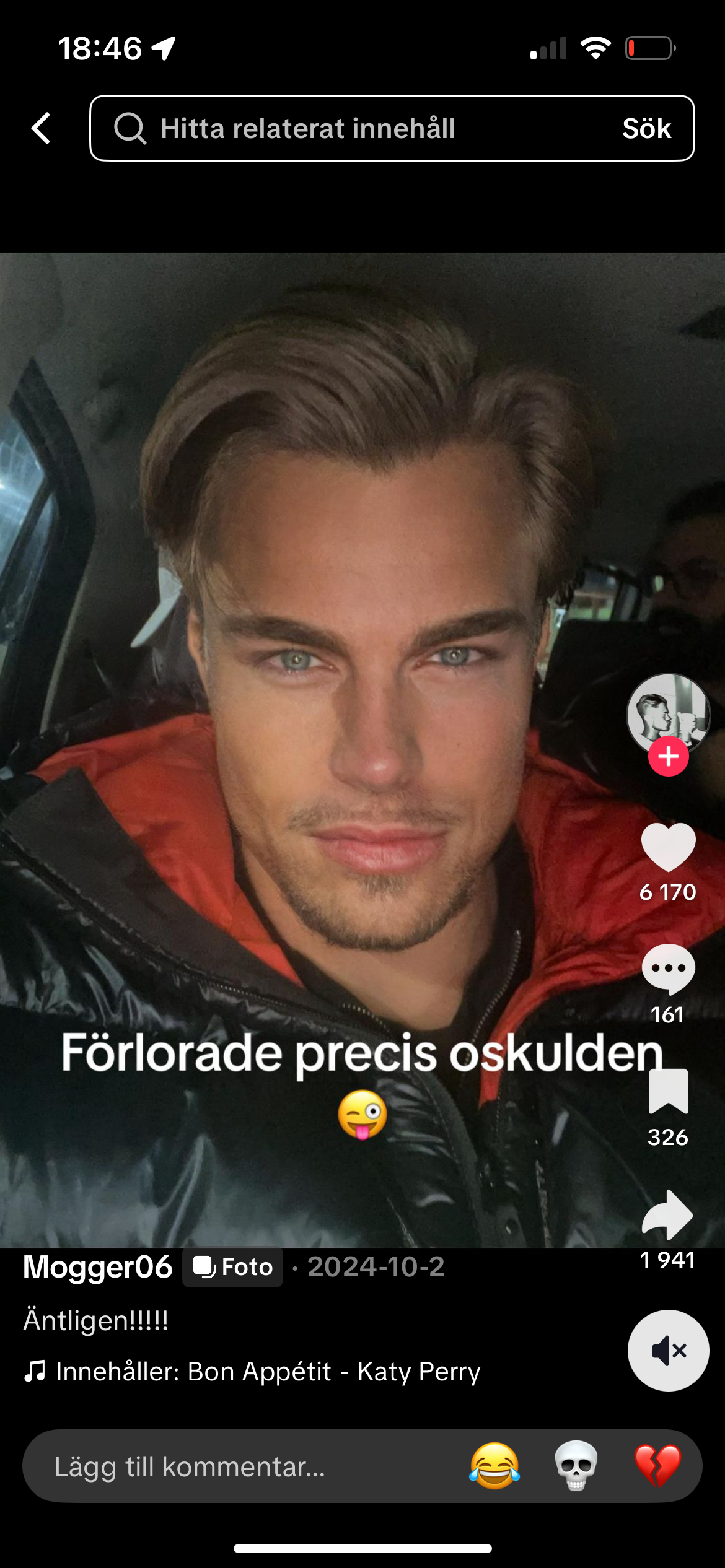The height and width of the screenshot is (1568, 725).
Task: Tap the 'Hitta relaterat innehåll' search field
Action: [x=344, y=128]
